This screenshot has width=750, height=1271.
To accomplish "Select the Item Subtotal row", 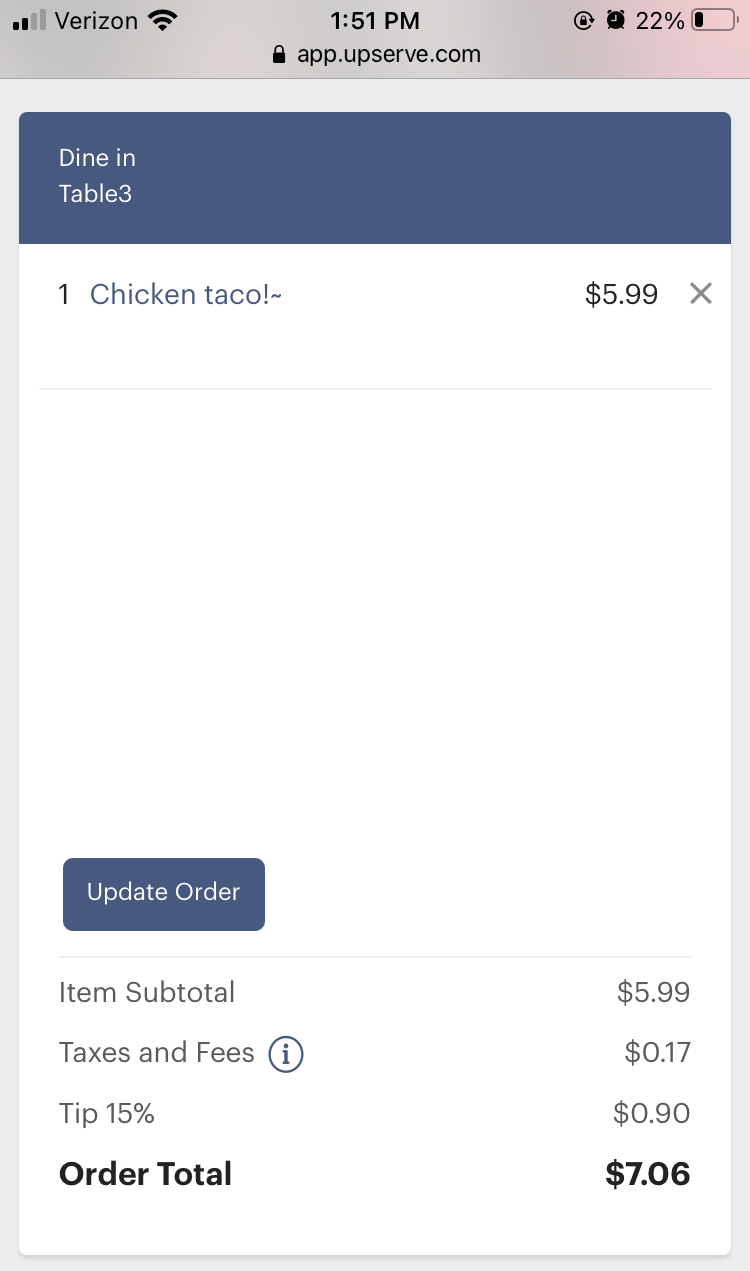I will (147, 992).
